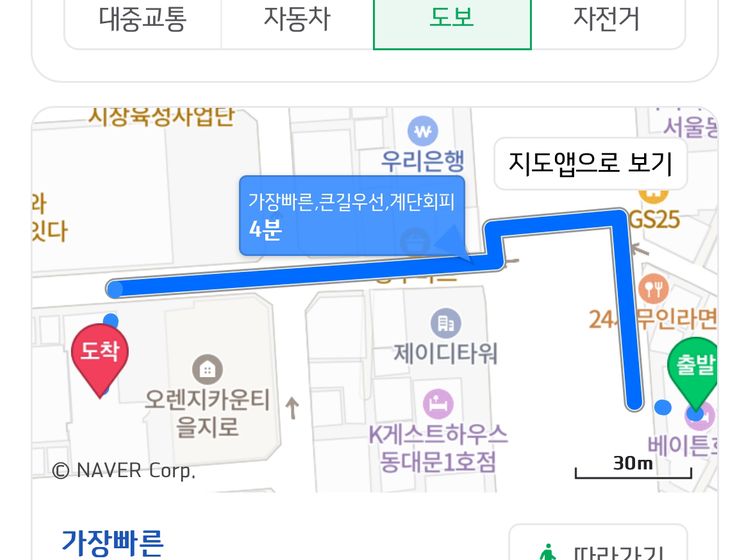The width and height of the screenshot is (750, 560).
Task: Switch to the 자전거 bicycle tab
Action: [607, 19]
